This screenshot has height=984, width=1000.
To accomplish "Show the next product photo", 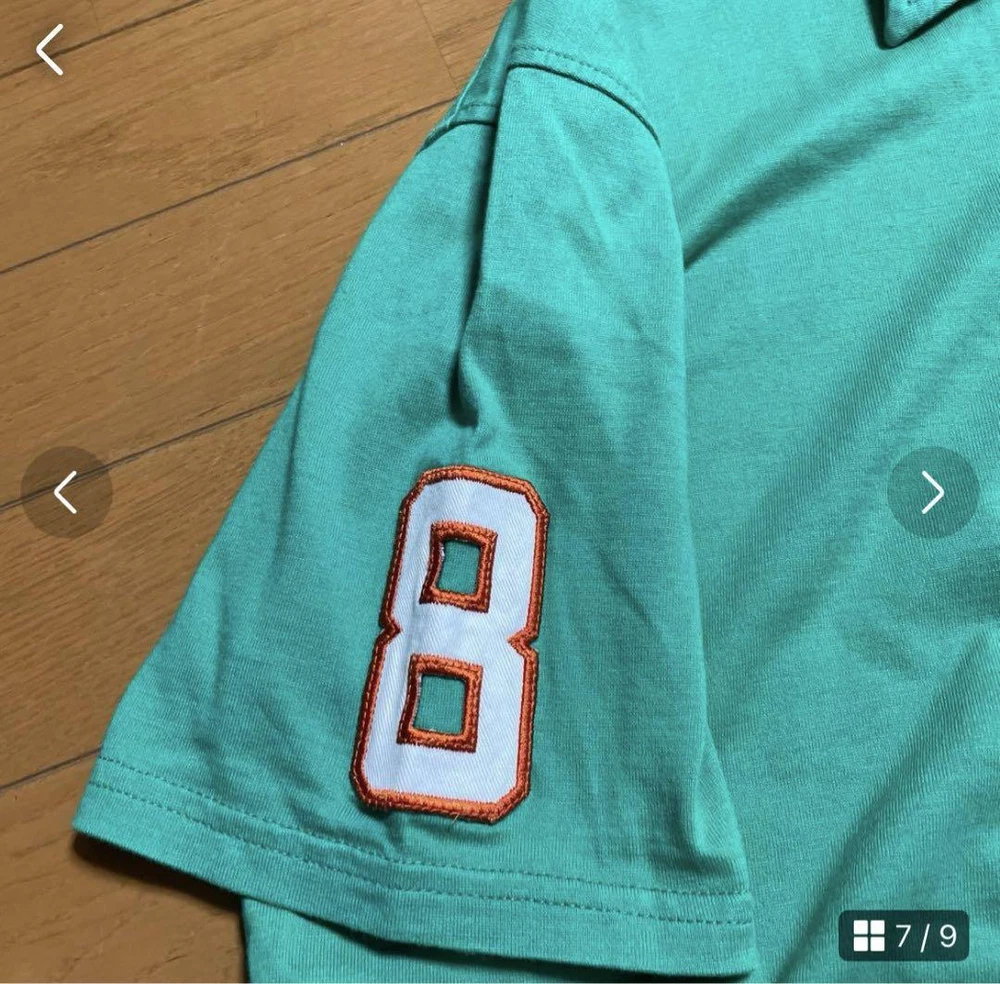I will 932,492.
